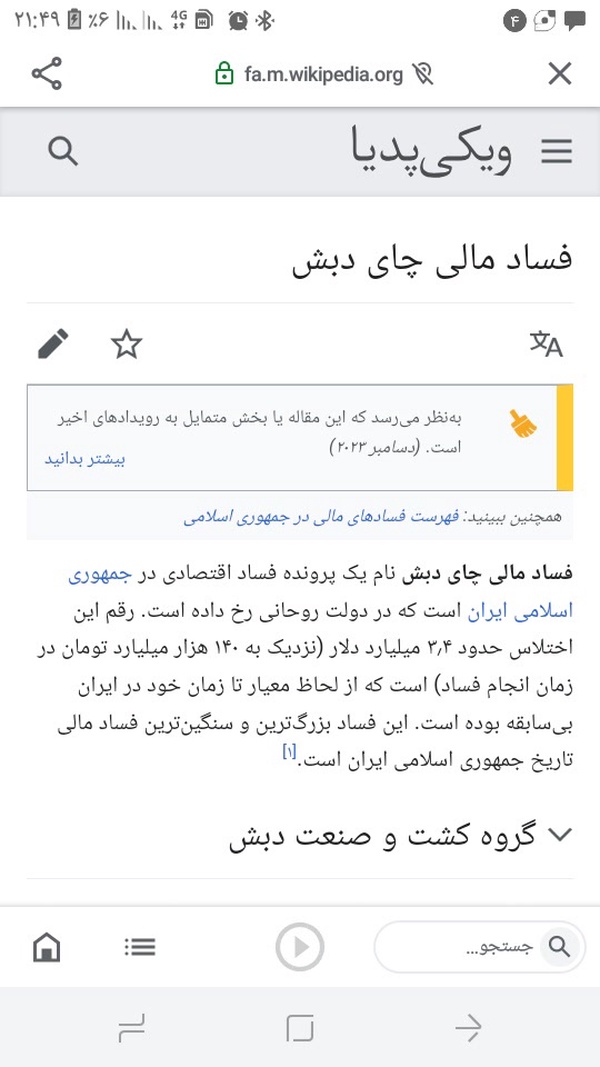The height and width of the screenshot is (1067, 600).
Task: Close the browser tab with X
Action: (560, 73)
